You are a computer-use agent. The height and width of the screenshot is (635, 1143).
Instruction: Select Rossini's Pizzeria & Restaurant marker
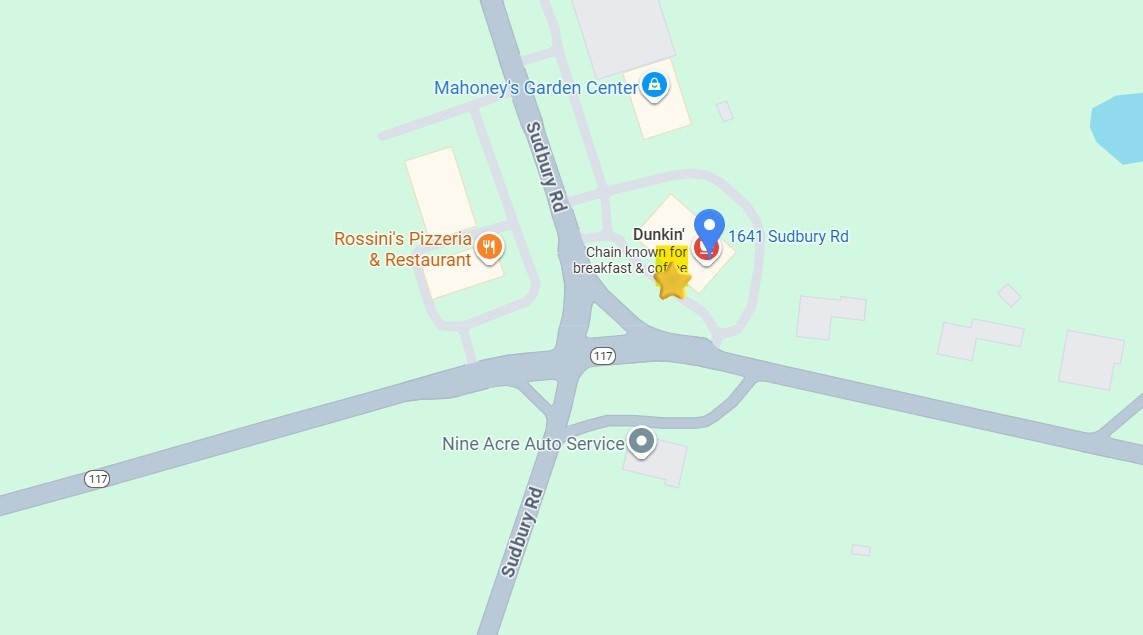click(488, 246)
